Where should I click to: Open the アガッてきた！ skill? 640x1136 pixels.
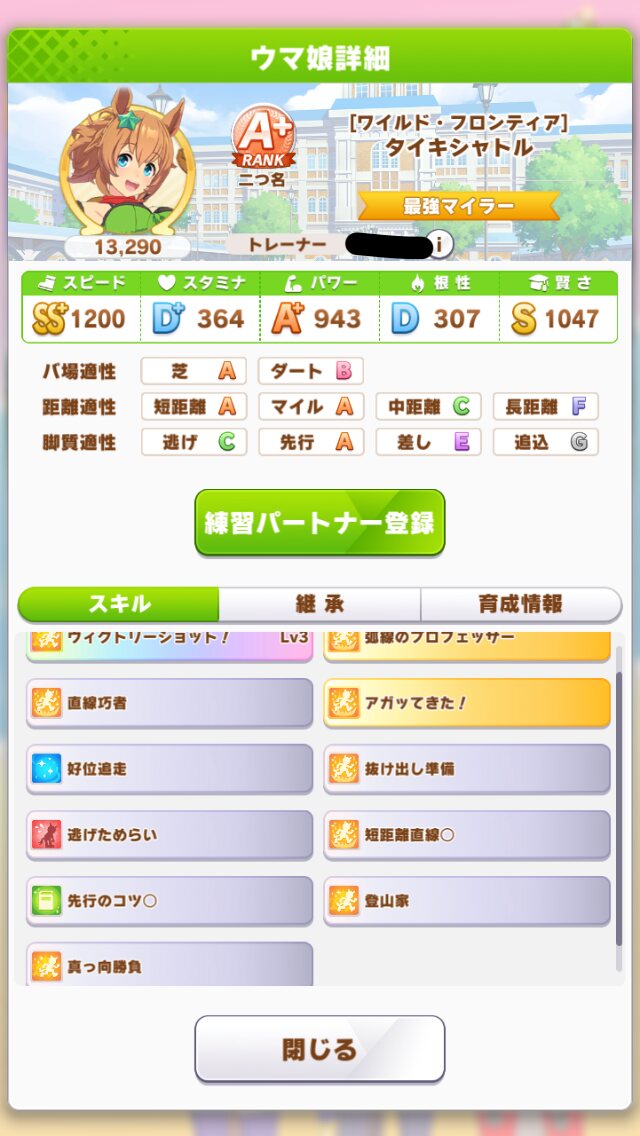point(467,702)
